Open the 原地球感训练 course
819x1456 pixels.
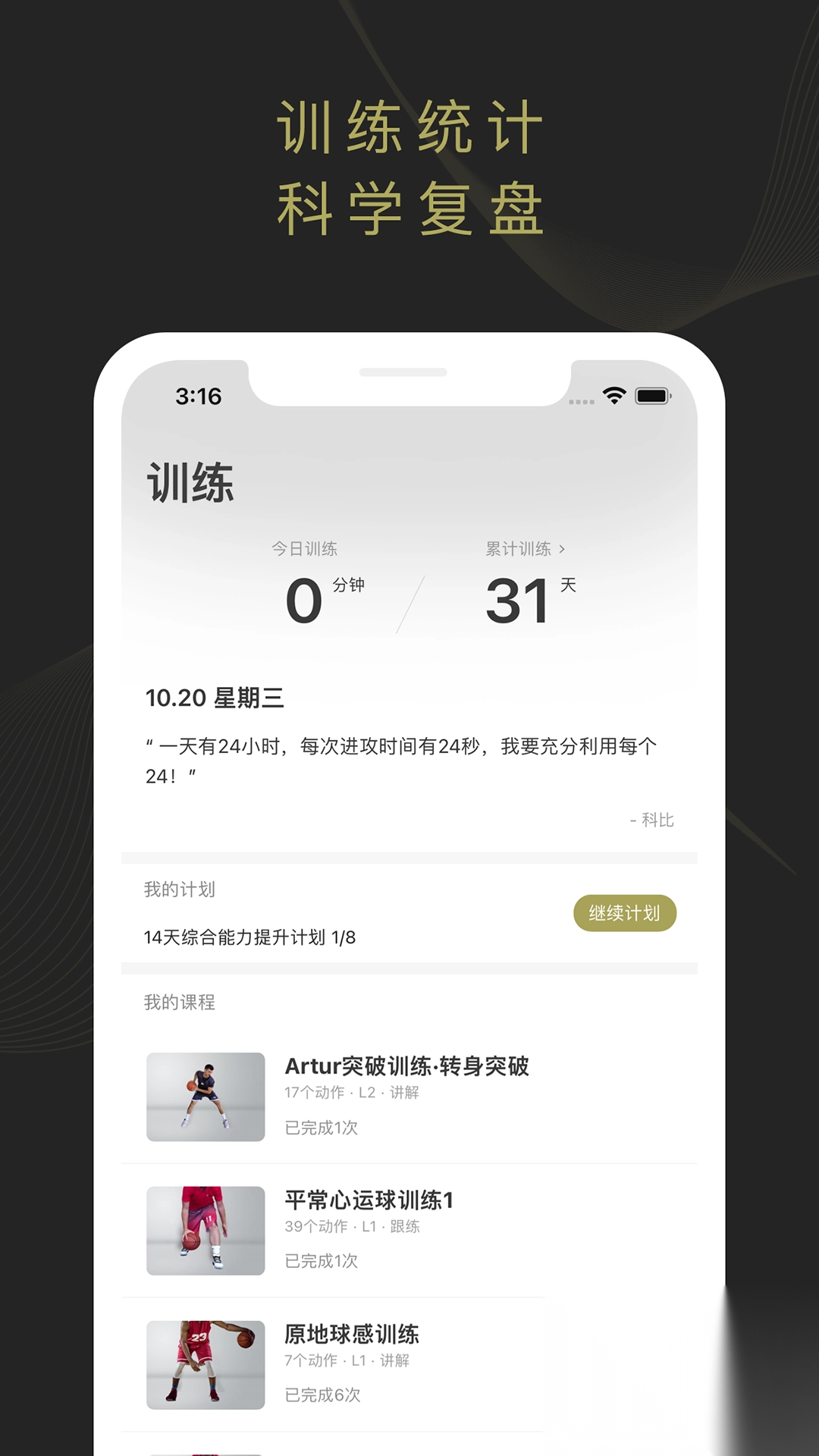click(353, 1335)
